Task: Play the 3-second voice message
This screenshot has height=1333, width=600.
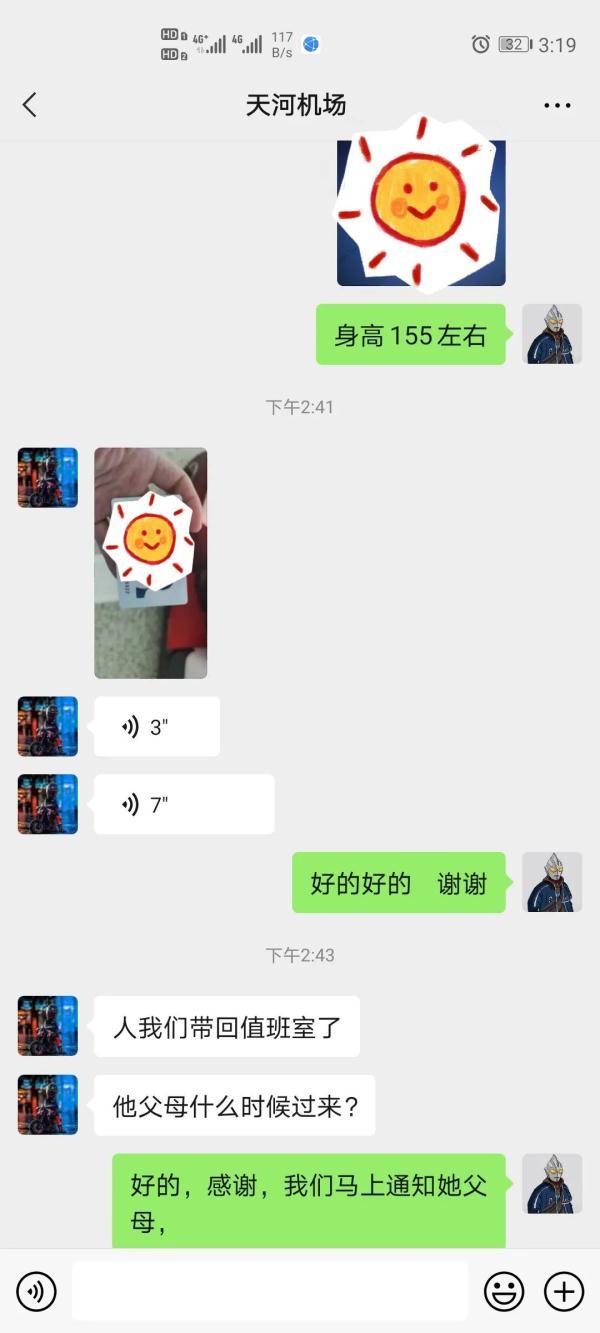Action: [x=156, y=727]
